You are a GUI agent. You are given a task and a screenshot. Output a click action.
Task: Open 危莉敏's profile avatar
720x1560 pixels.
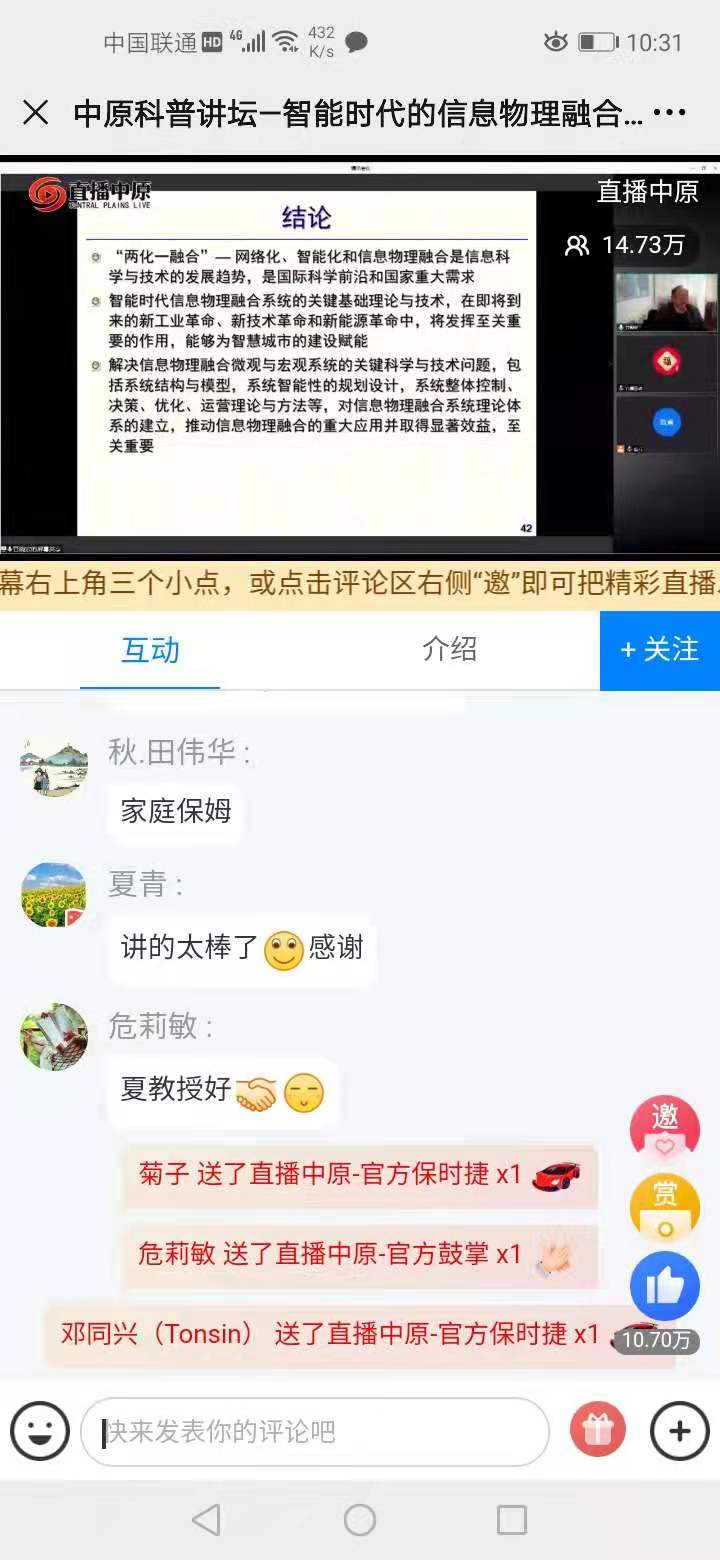[x=53, y=1037]
